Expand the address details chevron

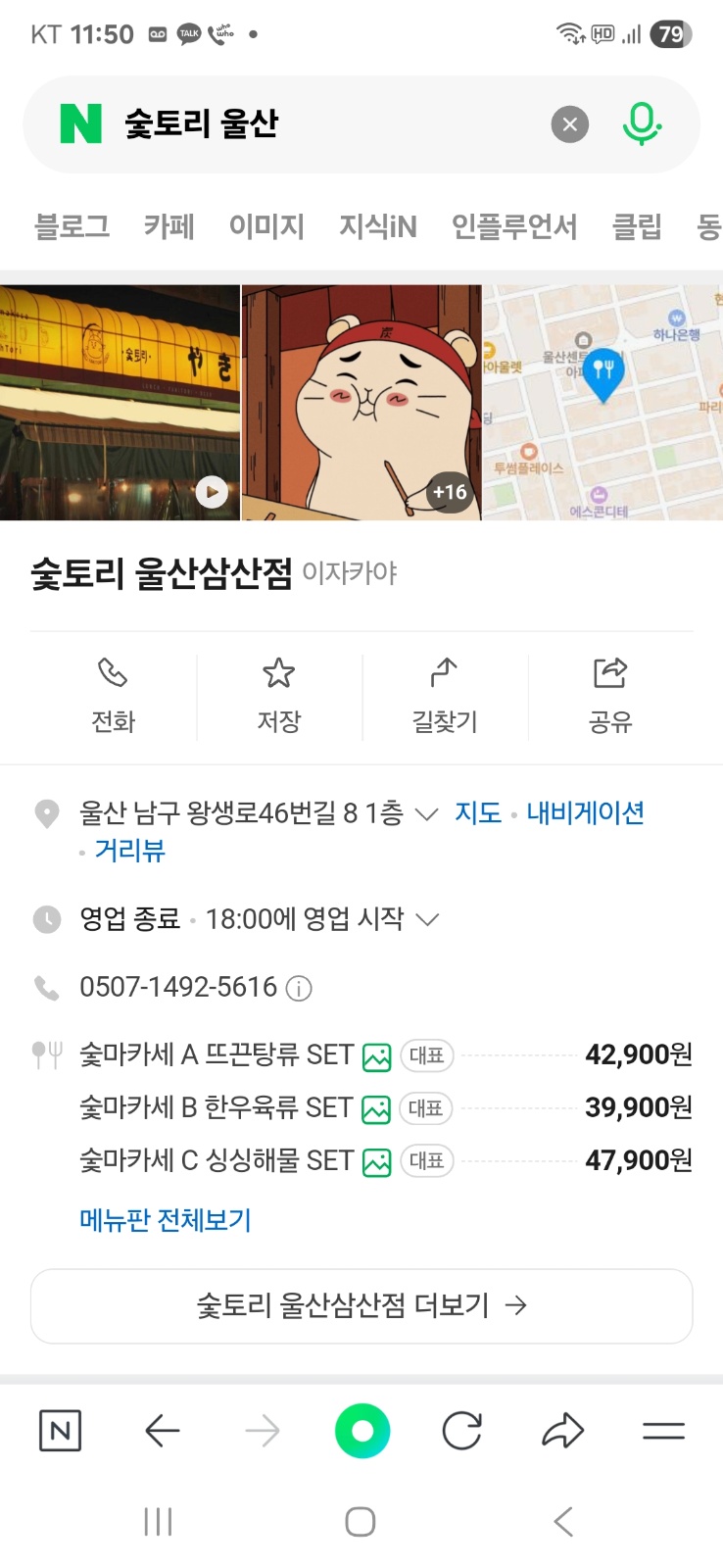(425, 813)
